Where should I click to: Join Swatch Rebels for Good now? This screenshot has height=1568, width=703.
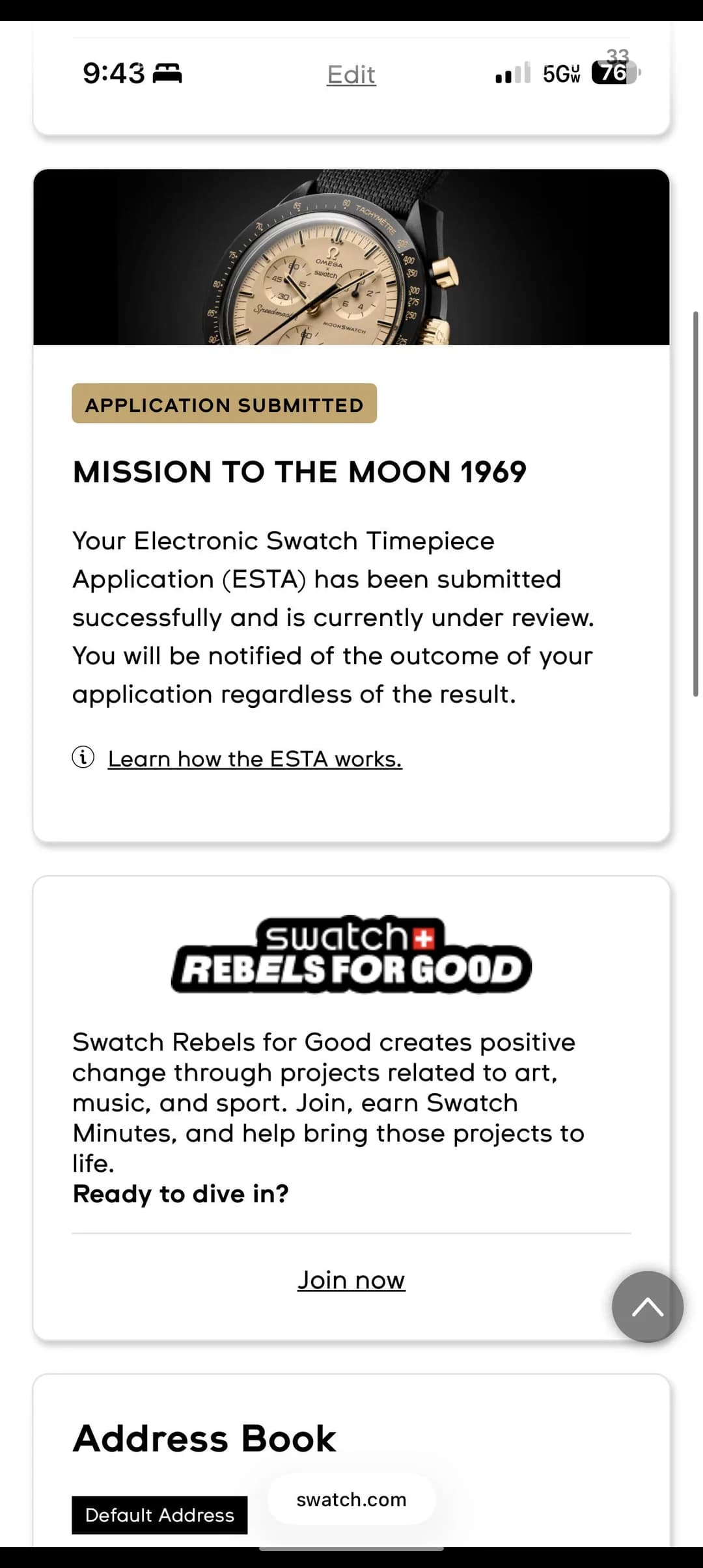point(351,1280)
